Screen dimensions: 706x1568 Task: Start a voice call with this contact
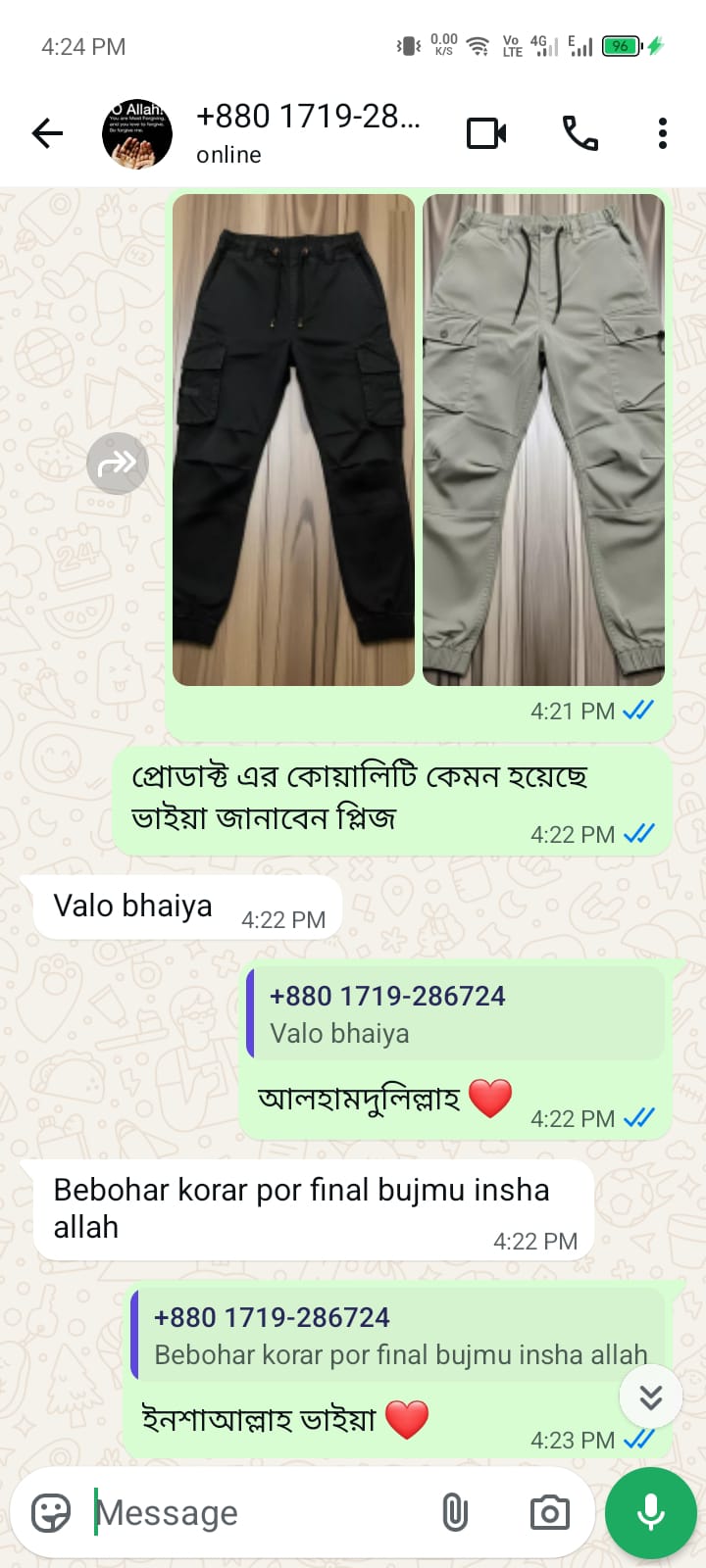tap(580, 133)
